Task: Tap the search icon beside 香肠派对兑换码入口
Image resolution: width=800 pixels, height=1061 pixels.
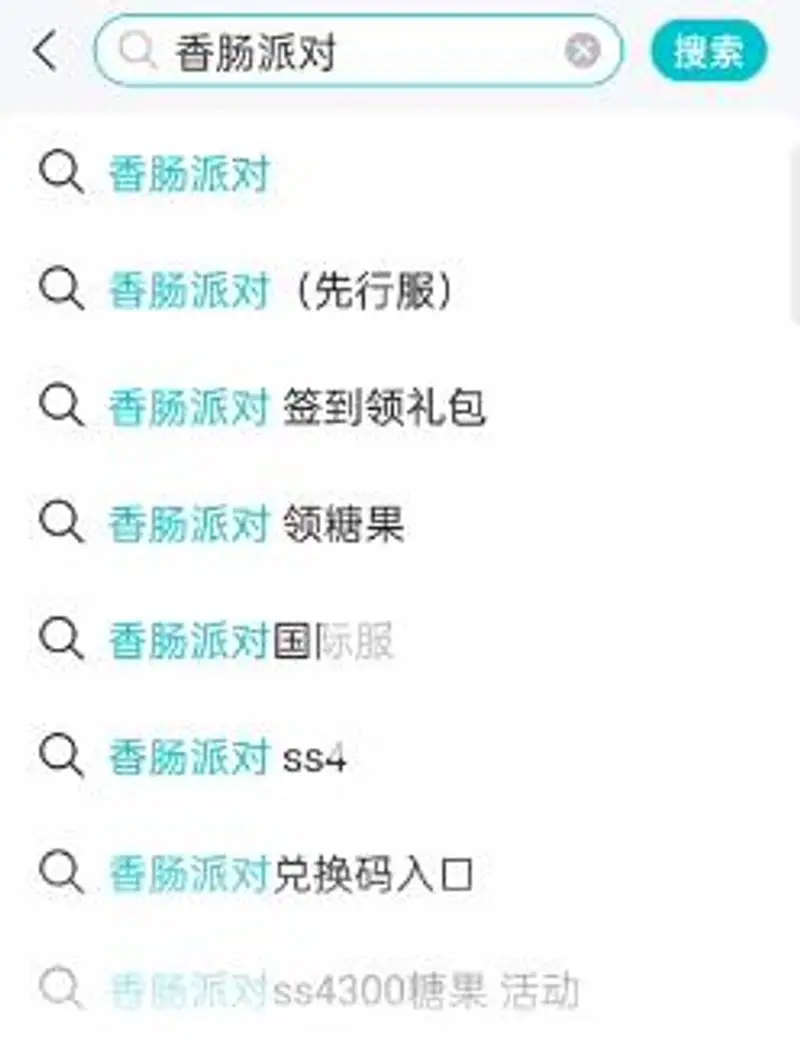Action: coord(62,870)
